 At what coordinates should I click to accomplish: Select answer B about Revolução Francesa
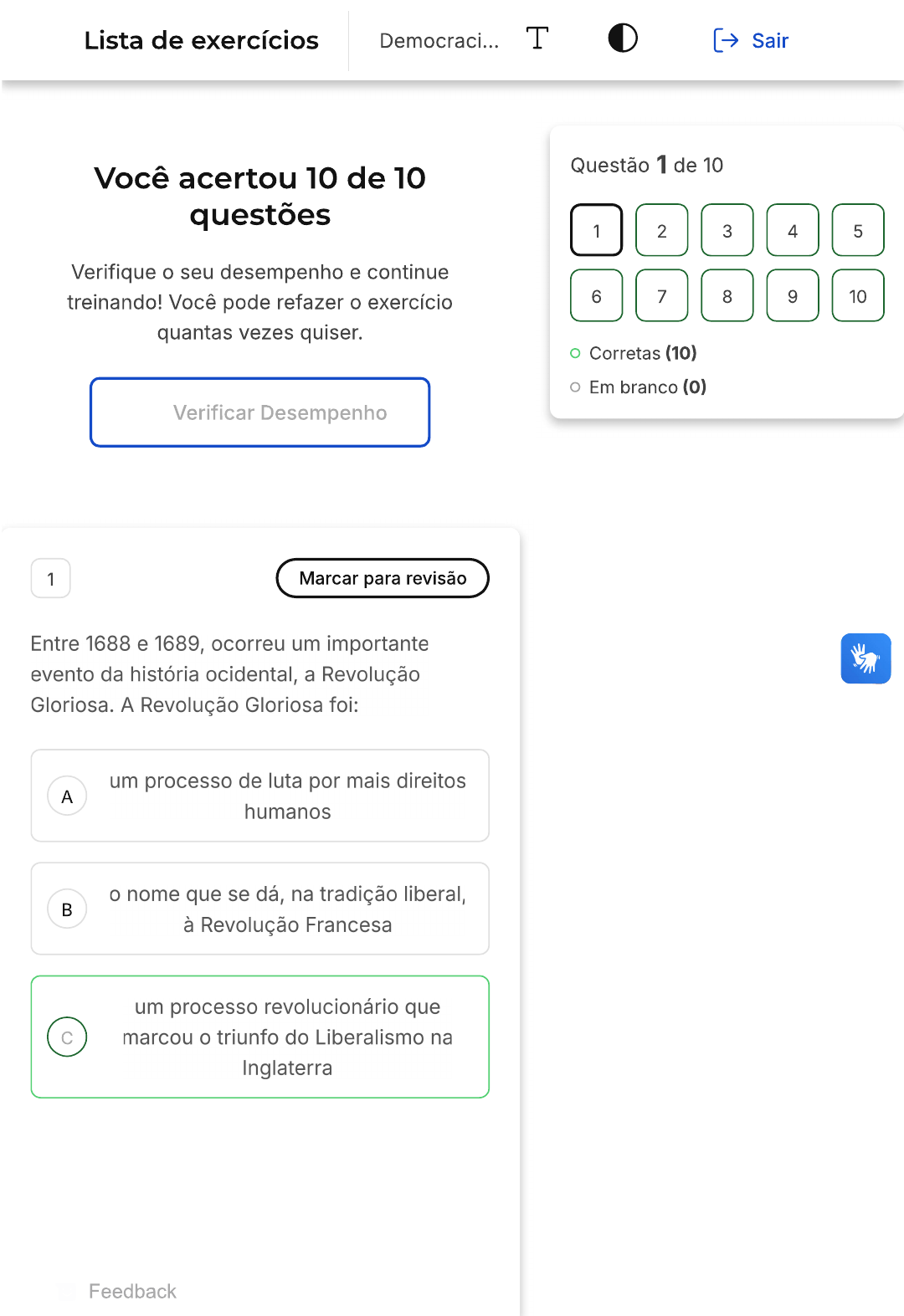[x=260, y=909]
